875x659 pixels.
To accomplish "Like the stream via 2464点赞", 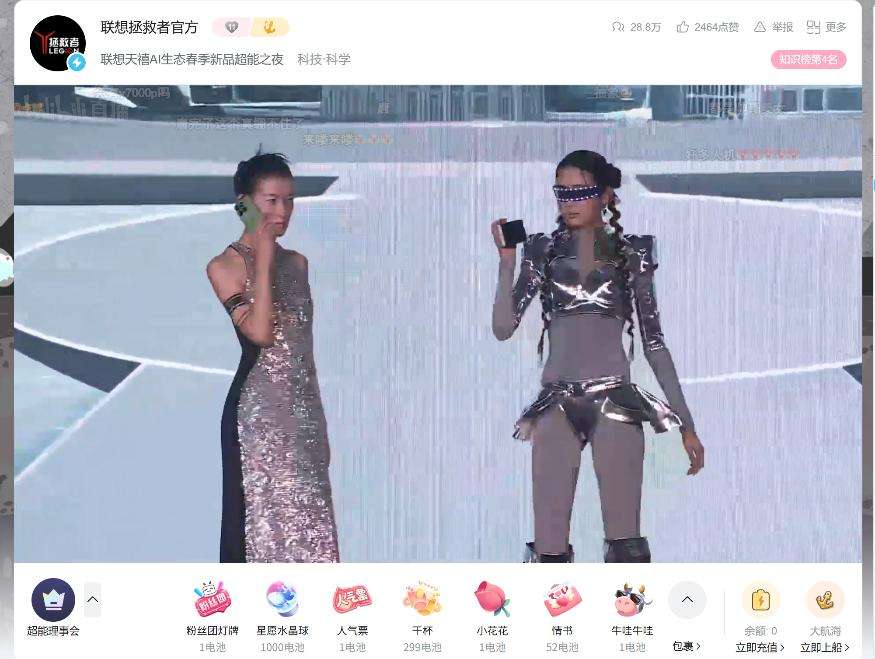I will click(x=708, y=27).
